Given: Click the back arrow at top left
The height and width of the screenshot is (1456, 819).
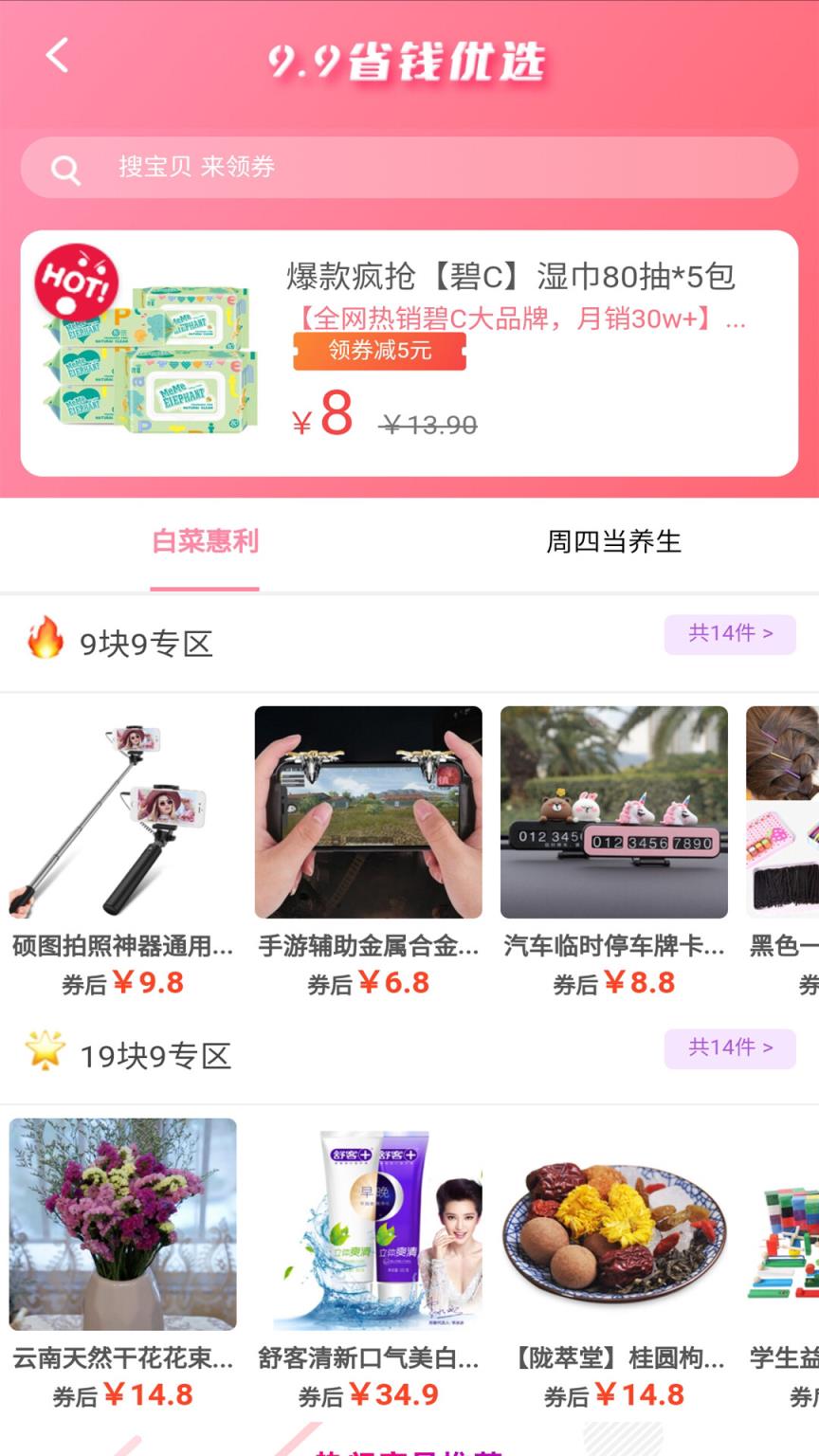Looking at the screenshot, I should point(57,55).
